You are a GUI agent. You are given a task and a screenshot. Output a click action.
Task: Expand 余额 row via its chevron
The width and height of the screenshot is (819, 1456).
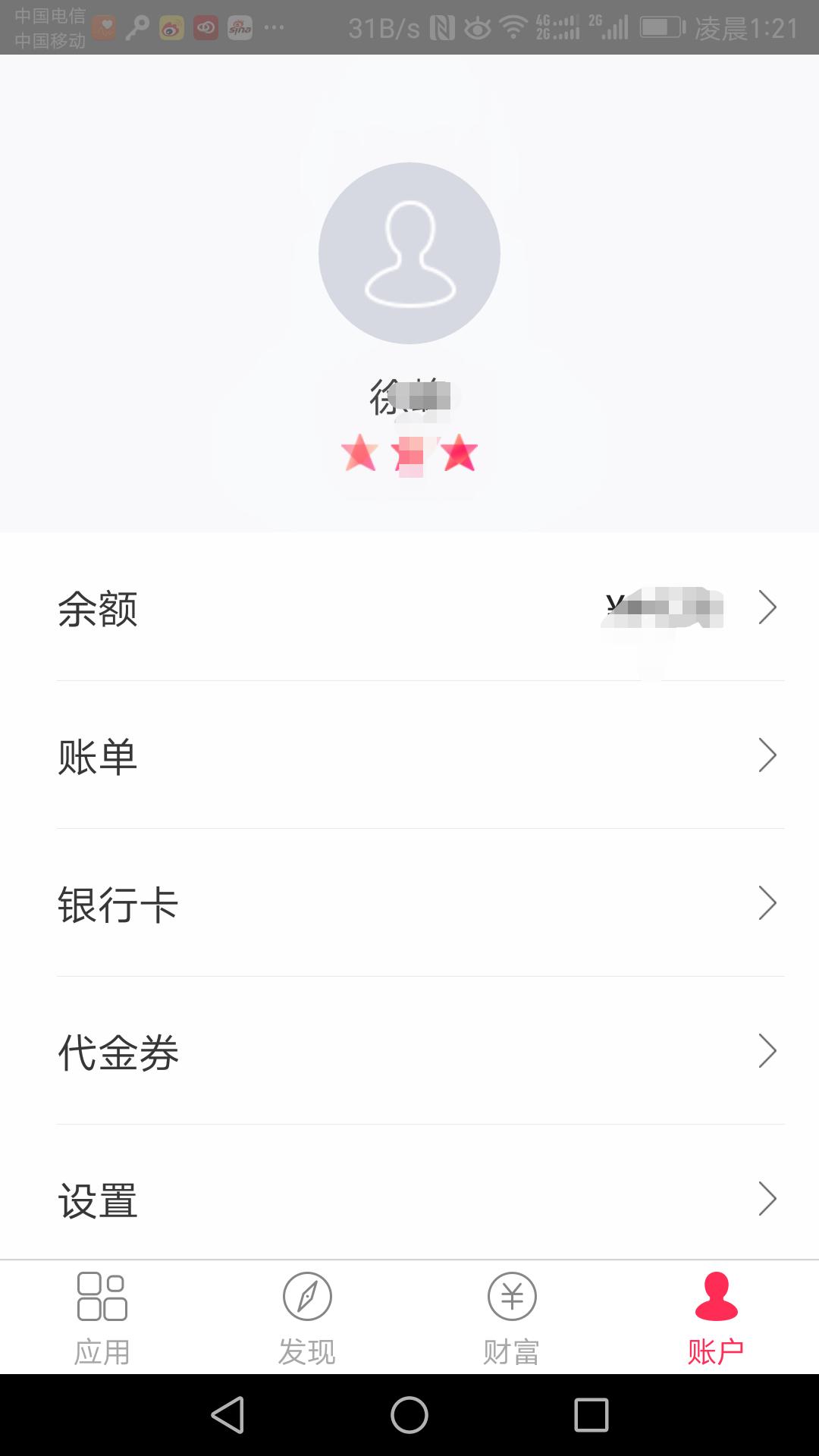pos(769,607)
